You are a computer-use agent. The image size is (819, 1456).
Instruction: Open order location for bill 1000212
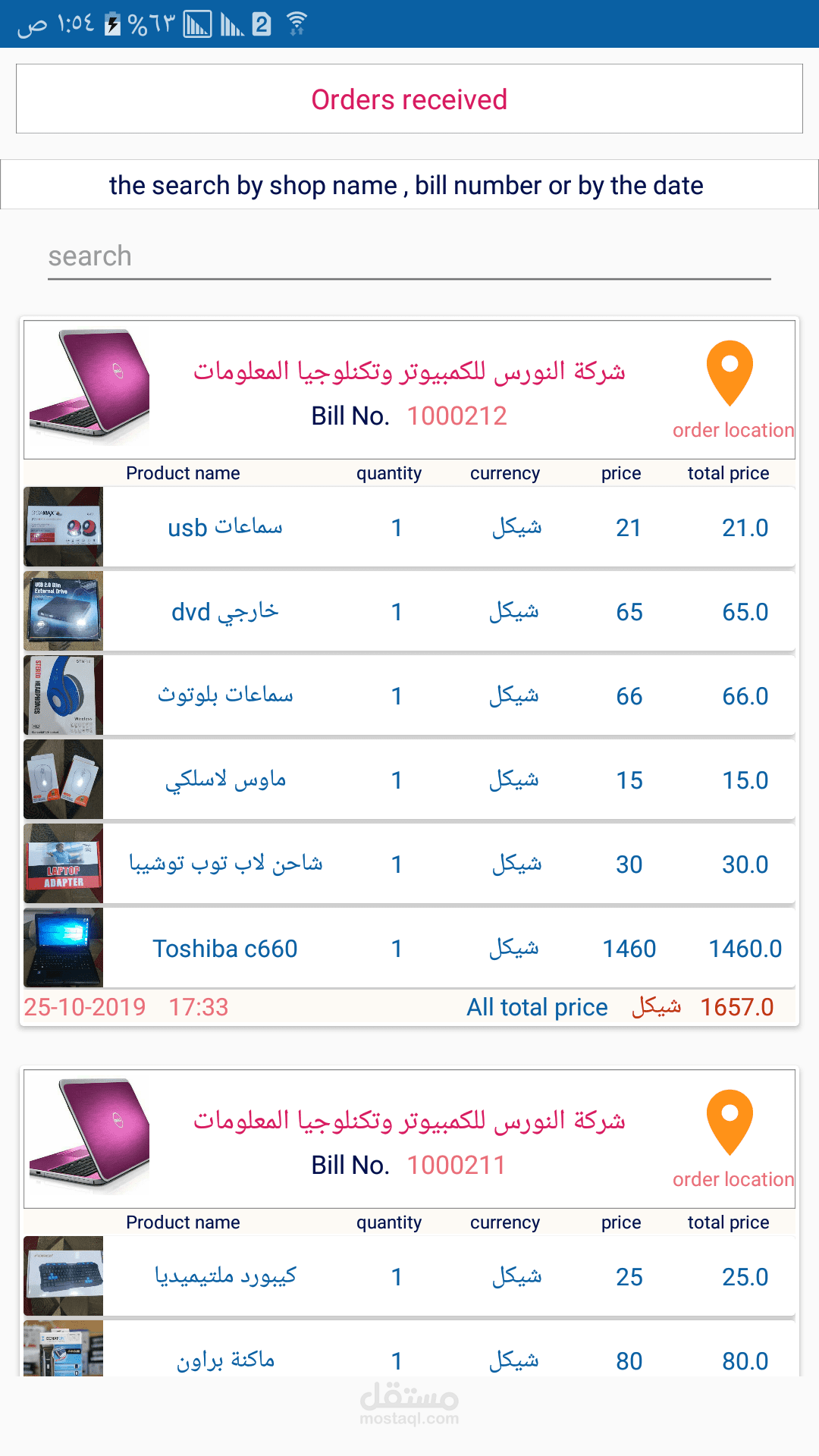[731, 389]
